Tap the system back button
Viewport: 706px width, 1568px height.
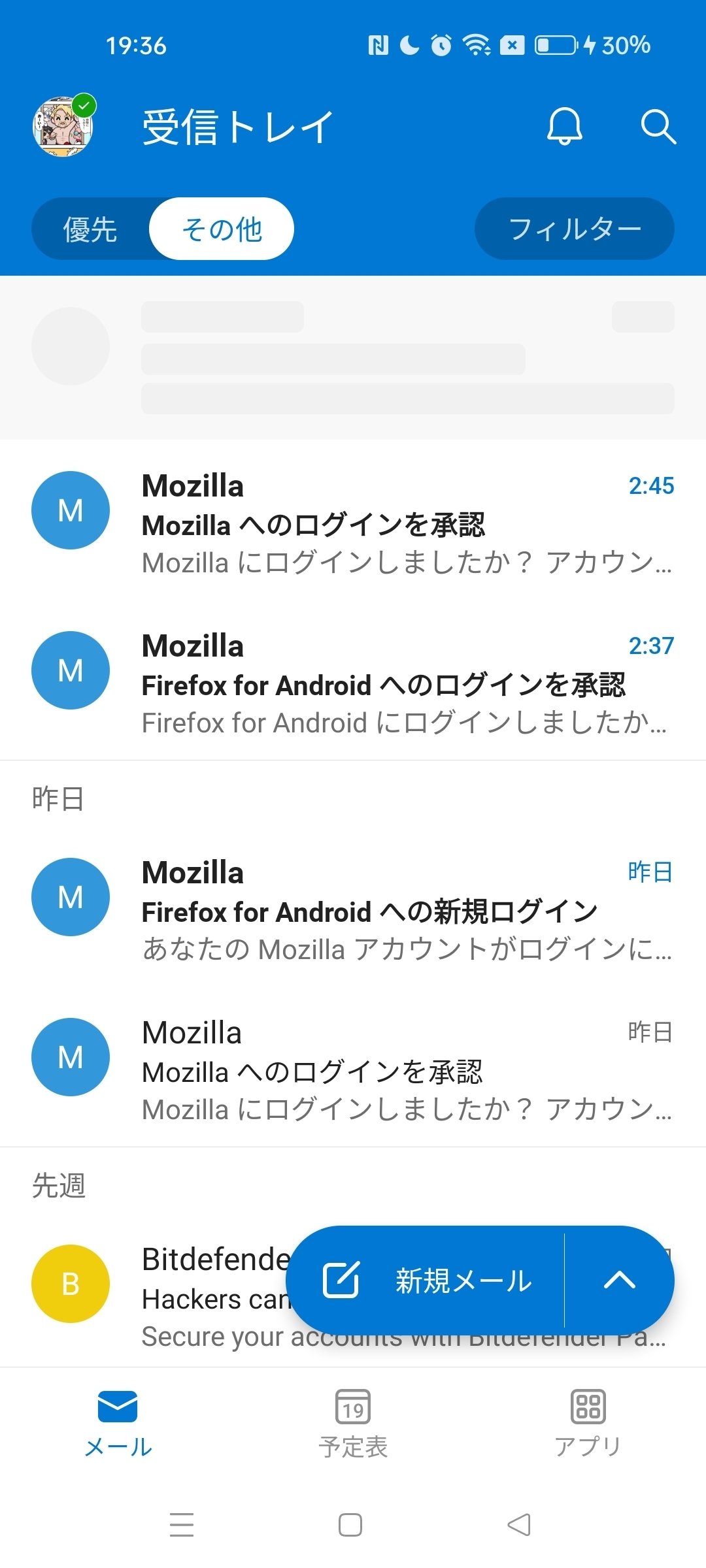click(x=520, y=1525)
